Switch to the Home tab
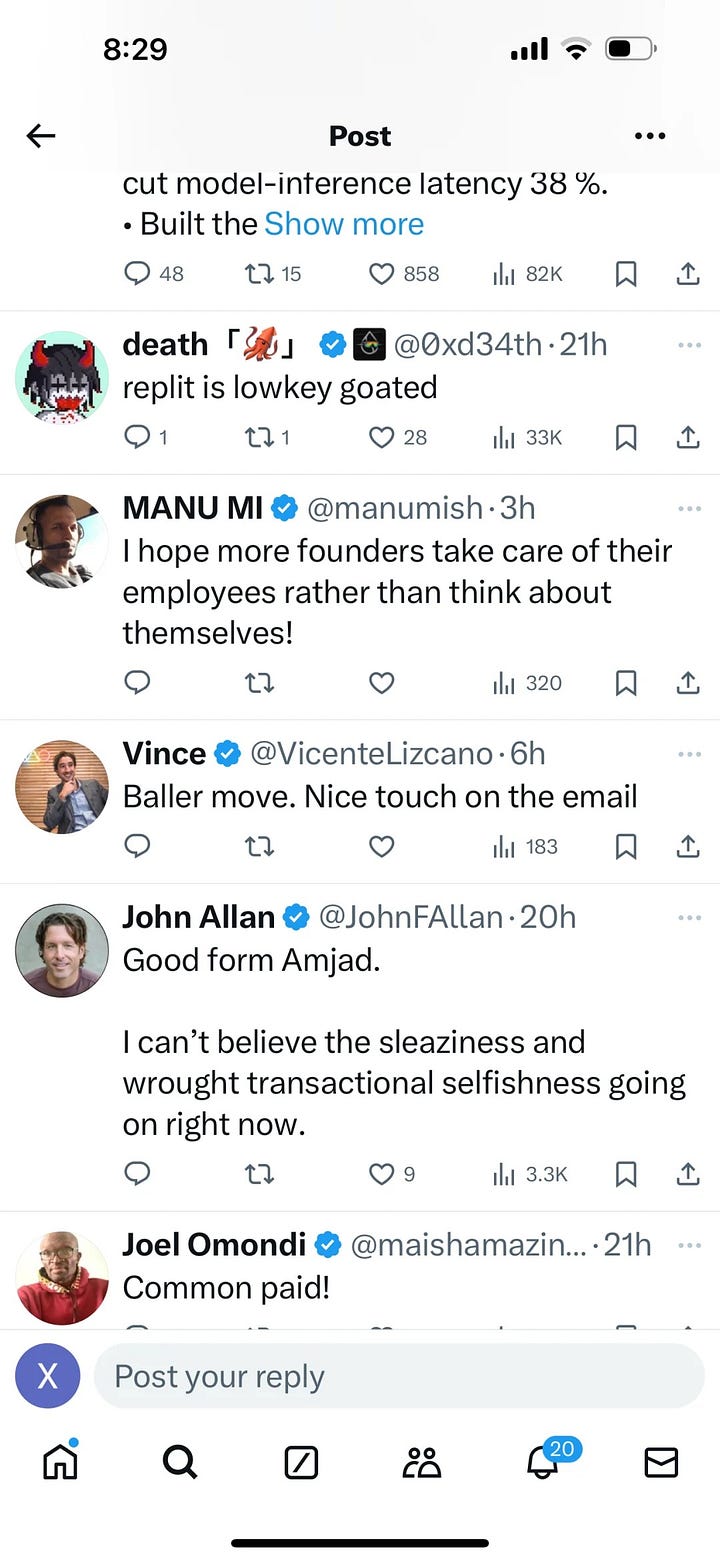The width and height of the screenshot is (720, 1561). coord(60,1462)
